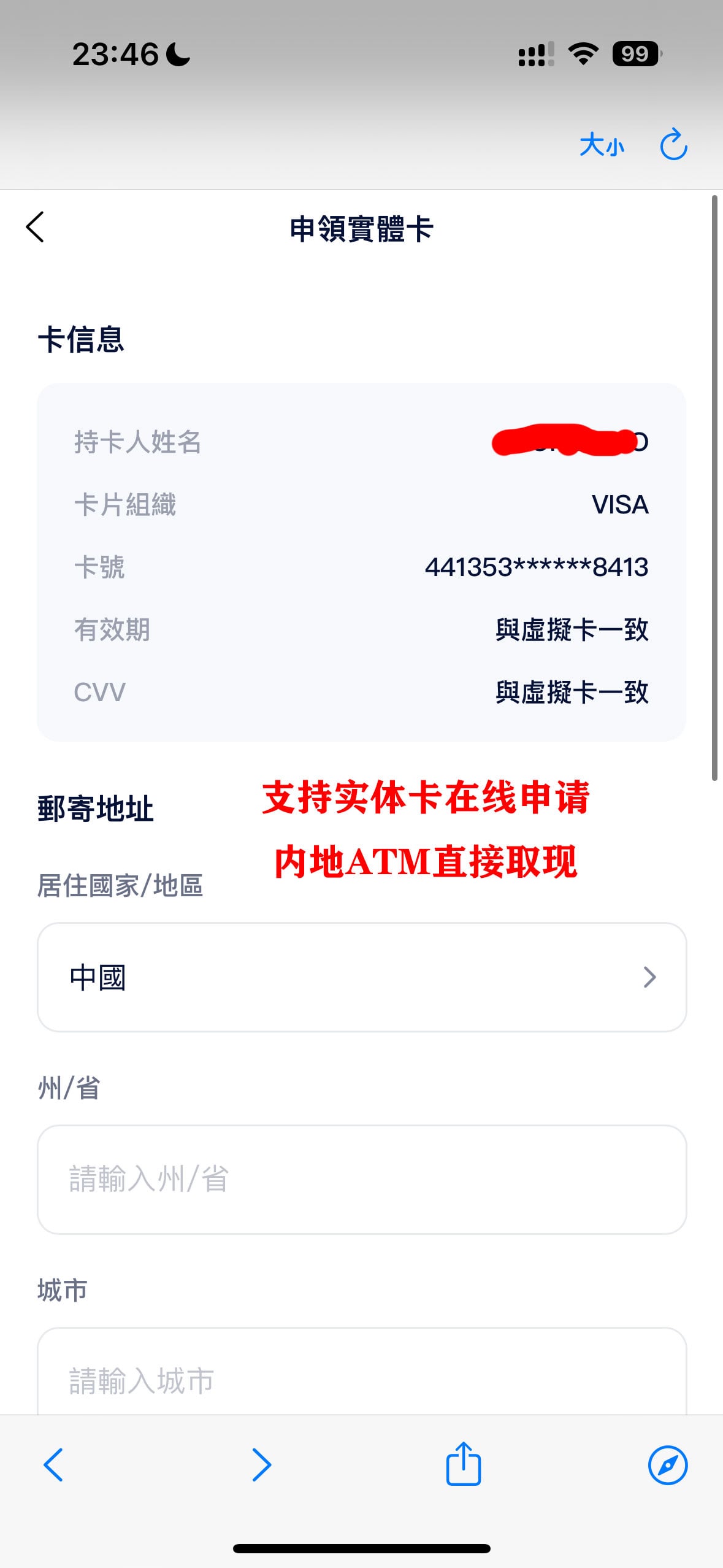Reload the page with refresh icon

[673, 145]
